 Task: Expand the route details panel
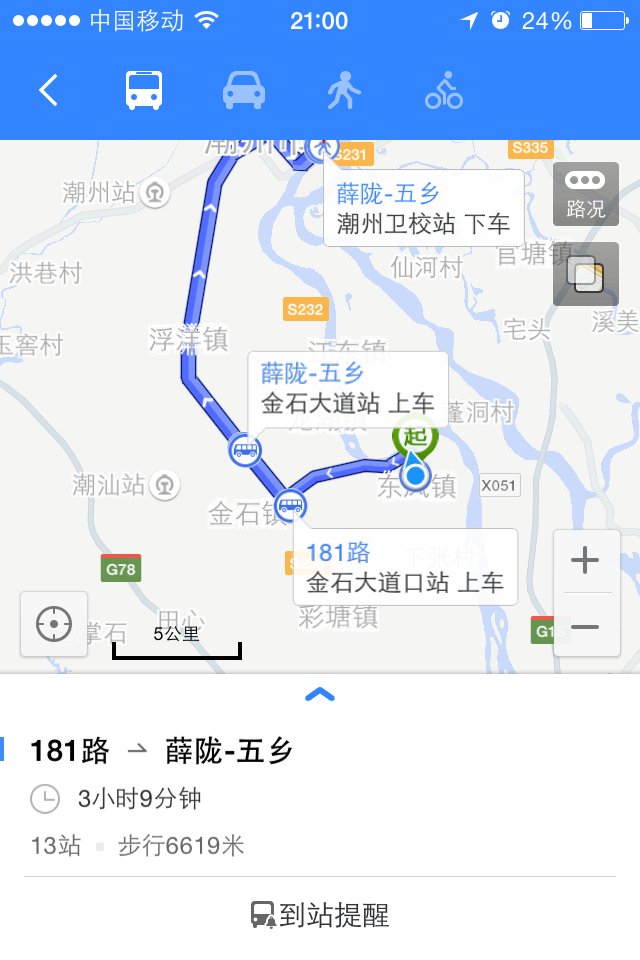319,694
